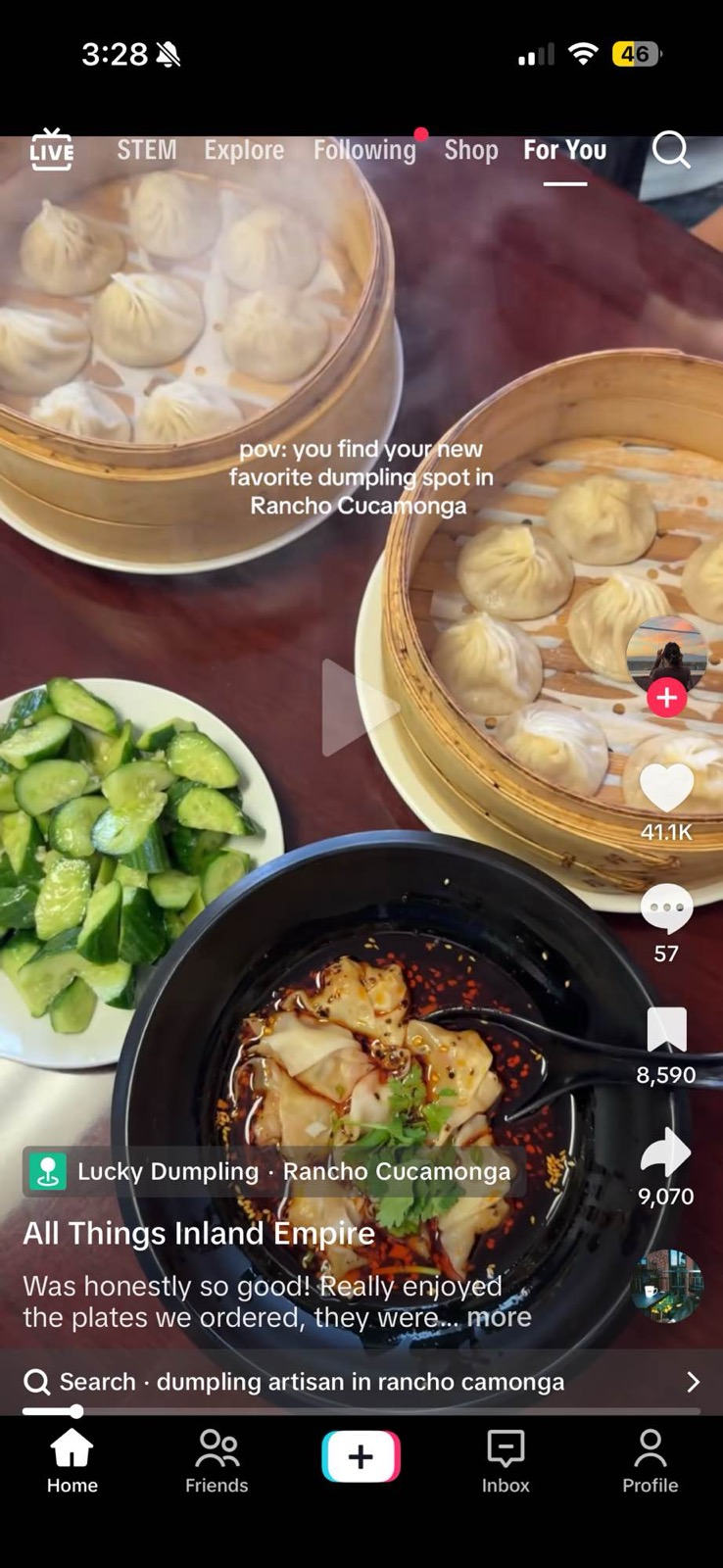Open the comments on this video
The image size is (723, 1568).
[666, 908]
